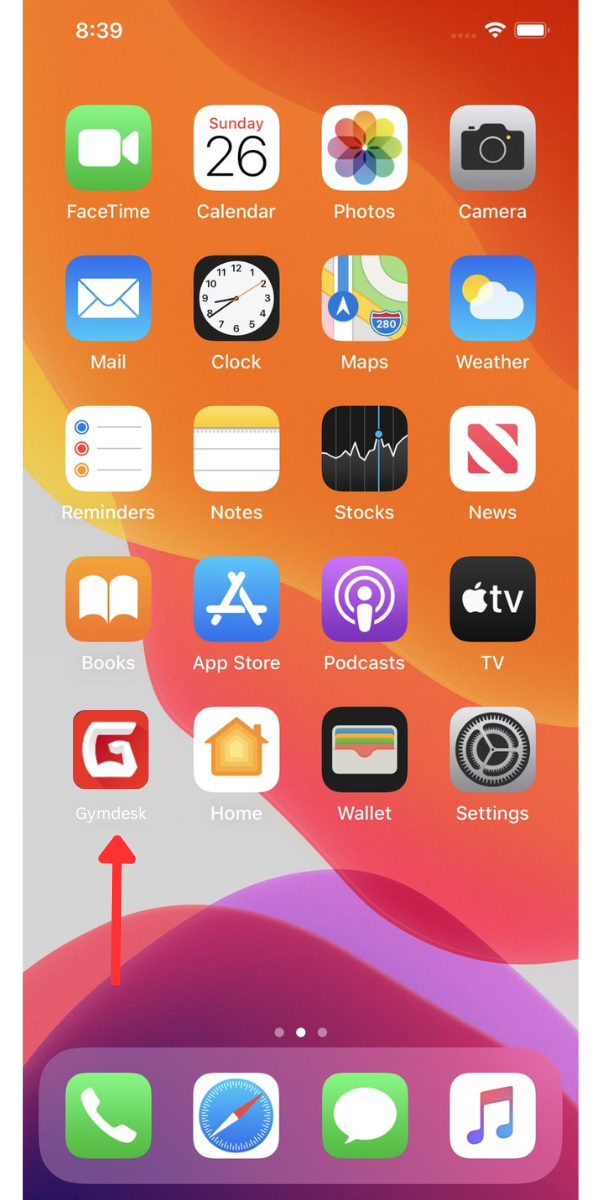600x1200 pixels.
Task: Open Messages in the dock
Action: click(x=364, y=1116)
